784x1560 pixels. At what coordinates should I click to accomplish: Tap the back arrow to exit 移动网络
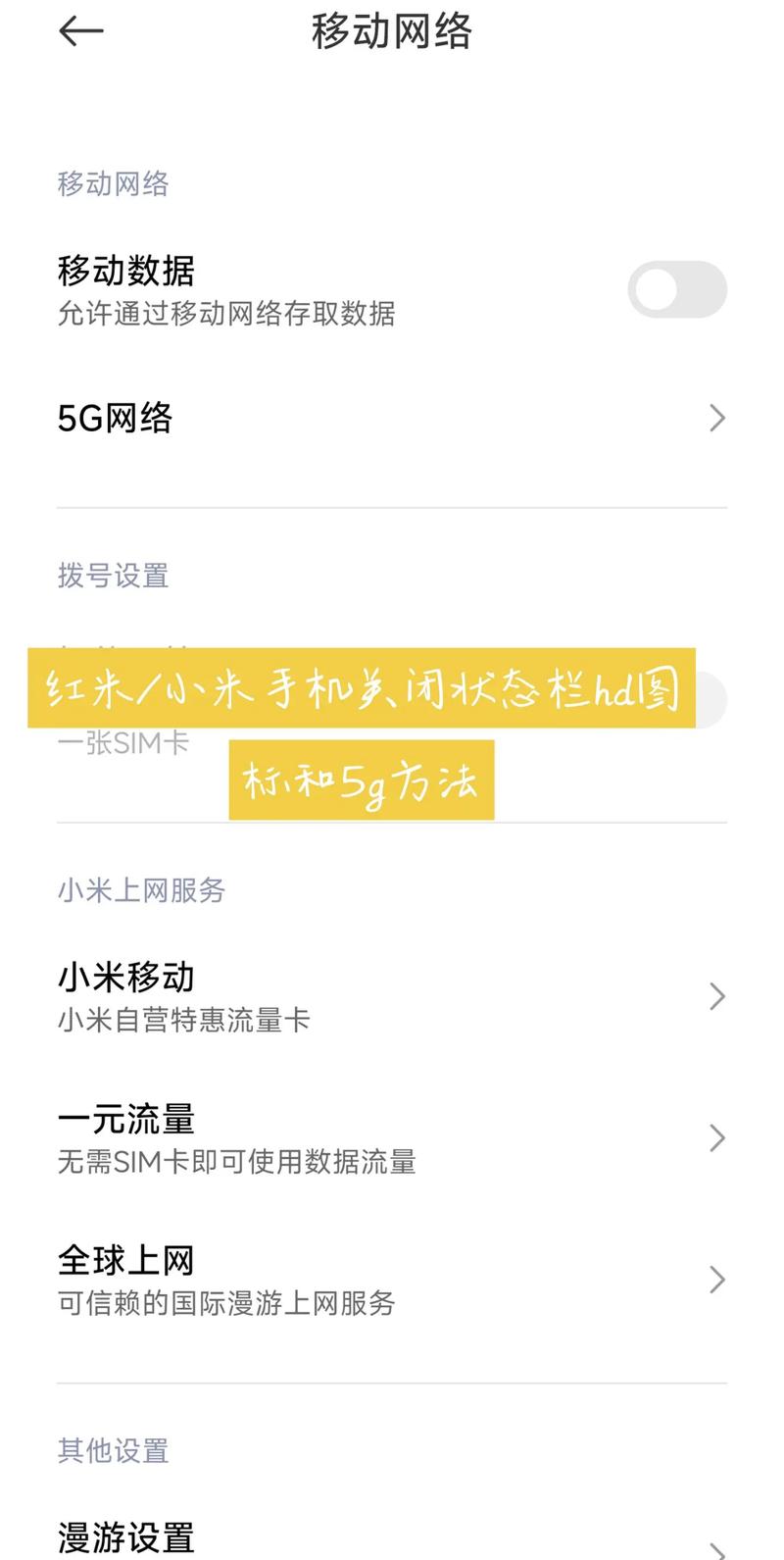pyautogui.click(x=80, y=31)
